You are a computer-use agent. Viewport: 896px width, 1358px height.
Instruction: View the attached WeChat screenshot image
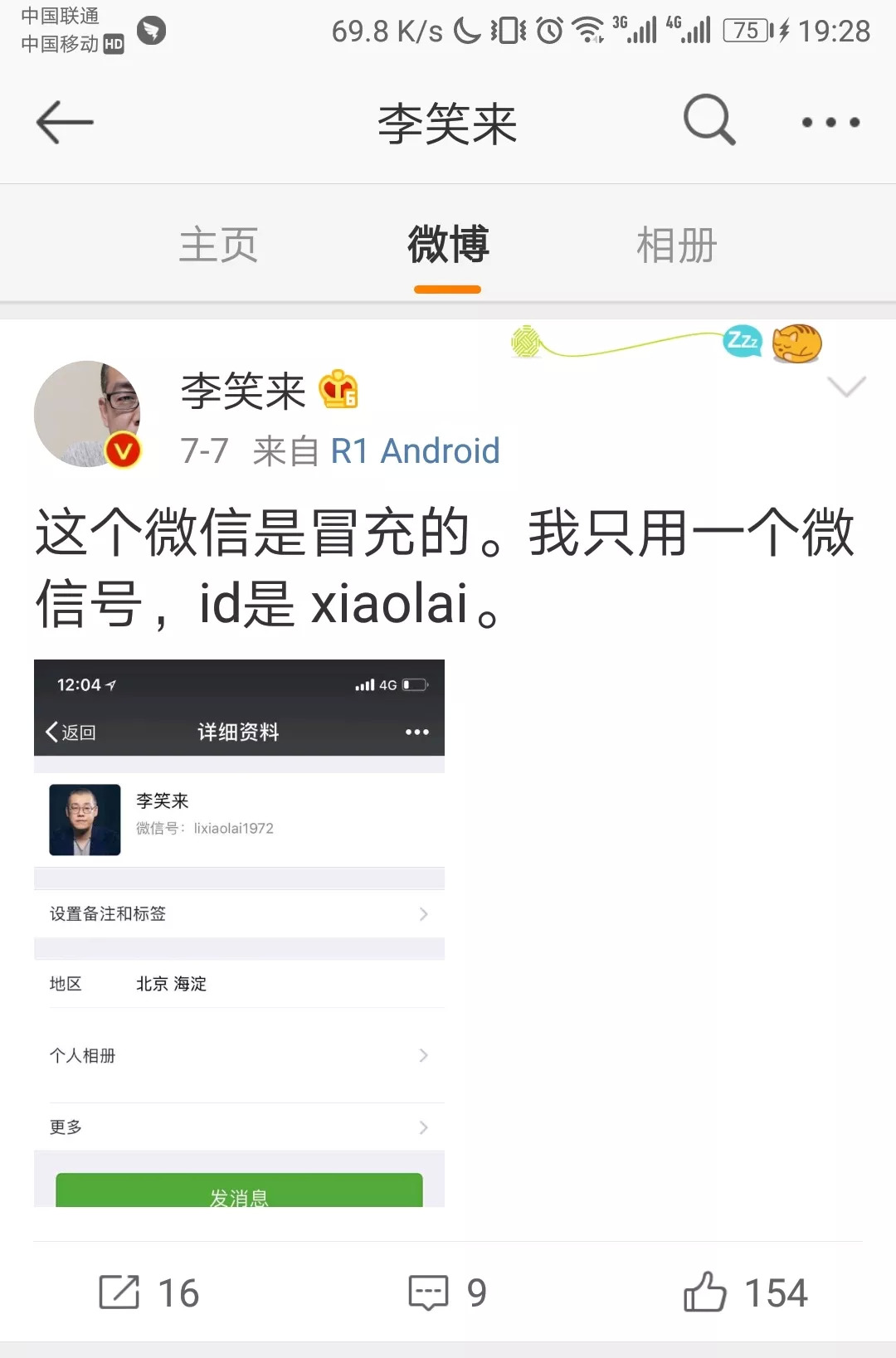tap(239, 933)
